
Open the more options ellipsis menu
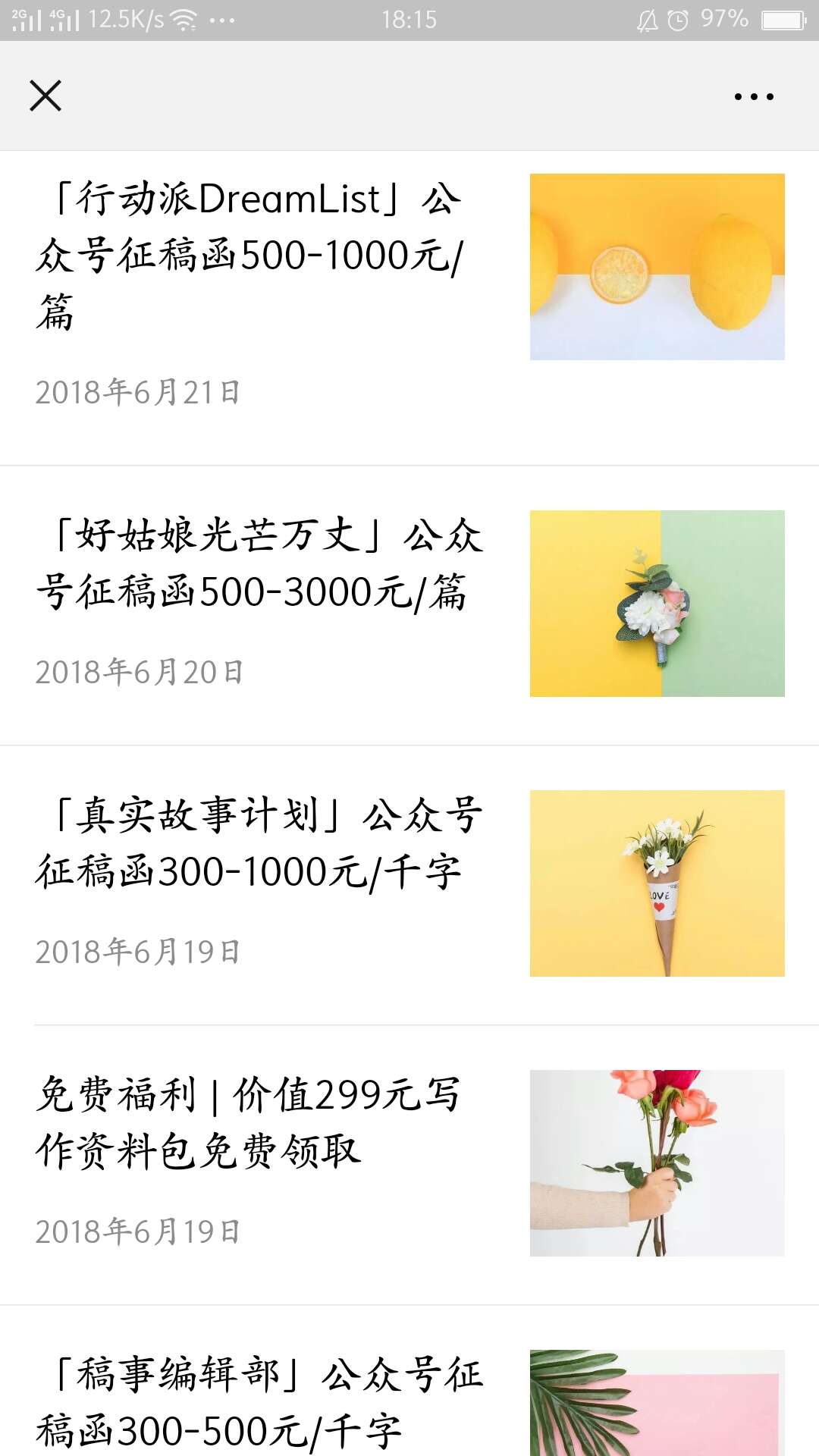tap(752, 96)
